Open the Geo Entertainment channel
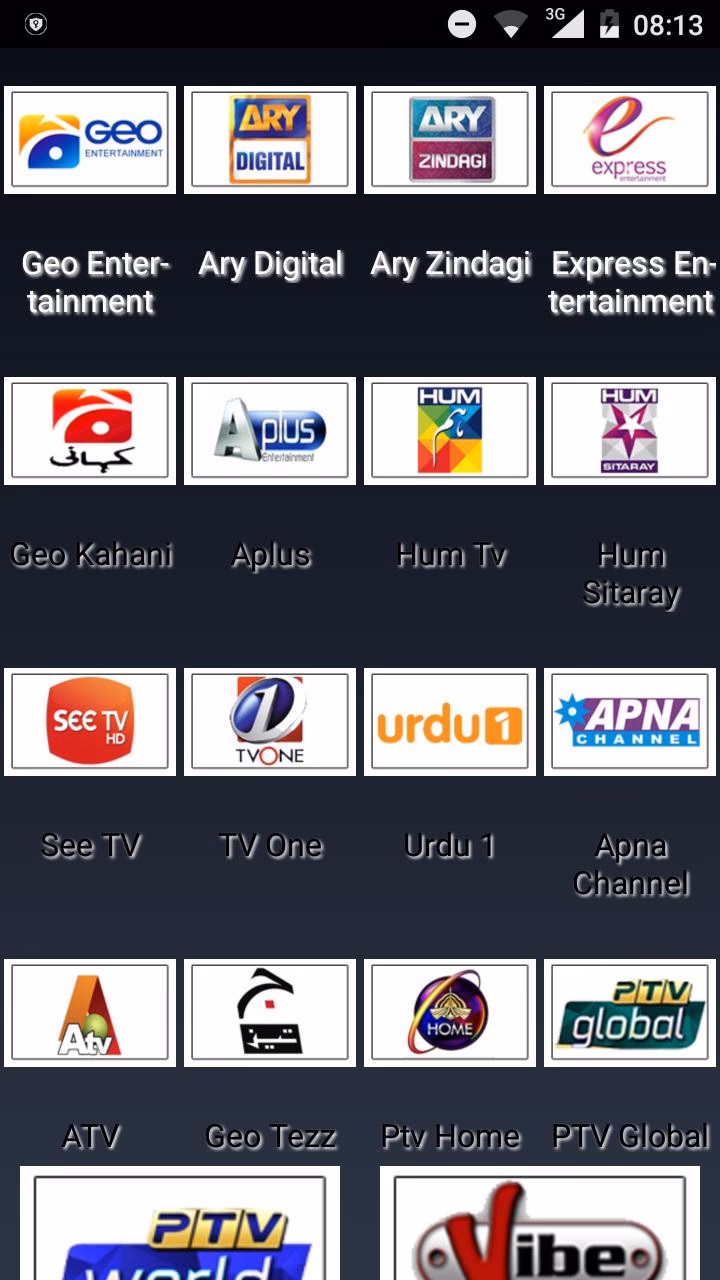This screenshot has height=1280, width=720. [90, 139]
